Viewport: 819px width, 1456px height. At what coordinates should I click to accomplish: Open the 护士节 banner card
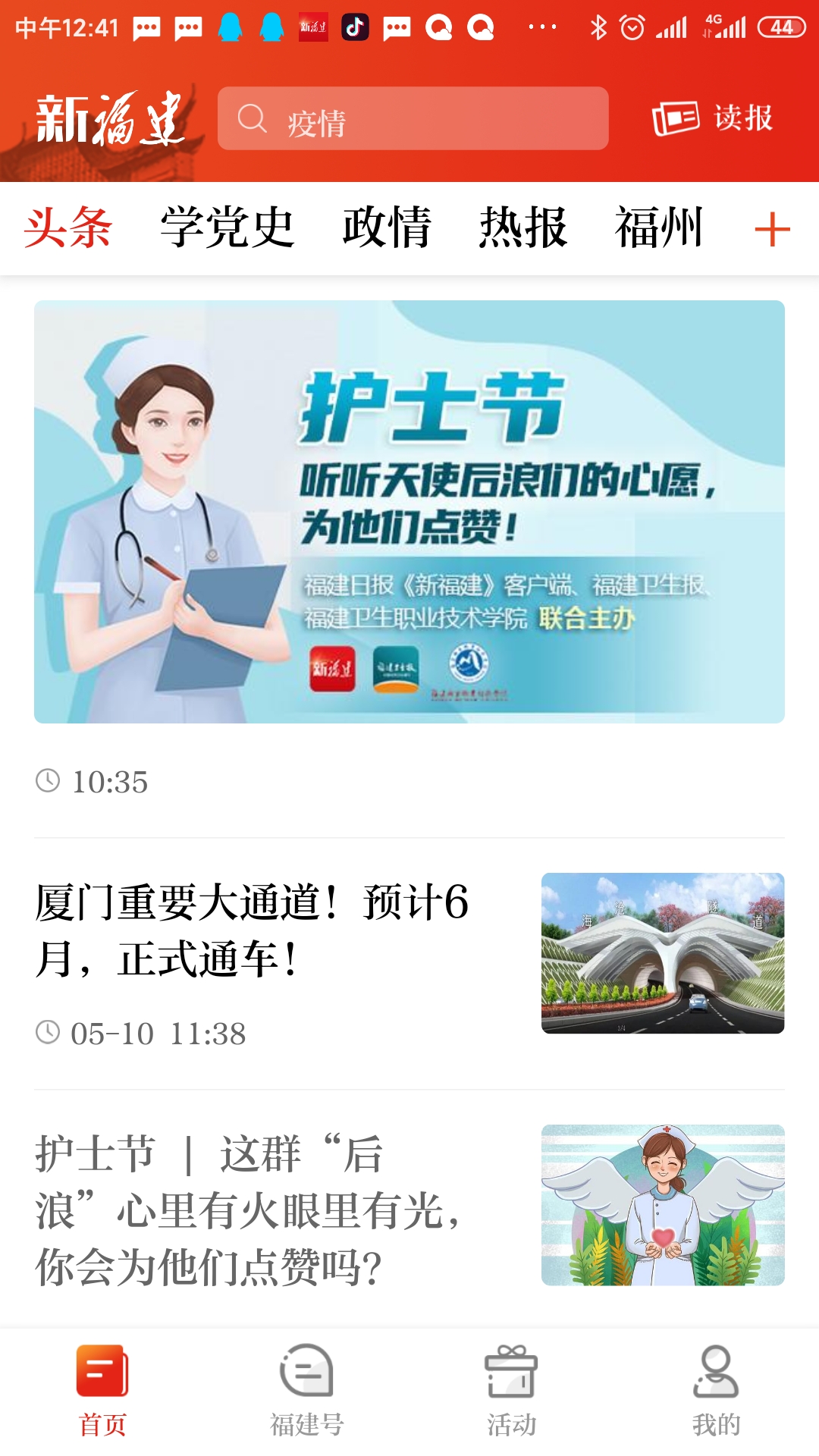[409, 512]
